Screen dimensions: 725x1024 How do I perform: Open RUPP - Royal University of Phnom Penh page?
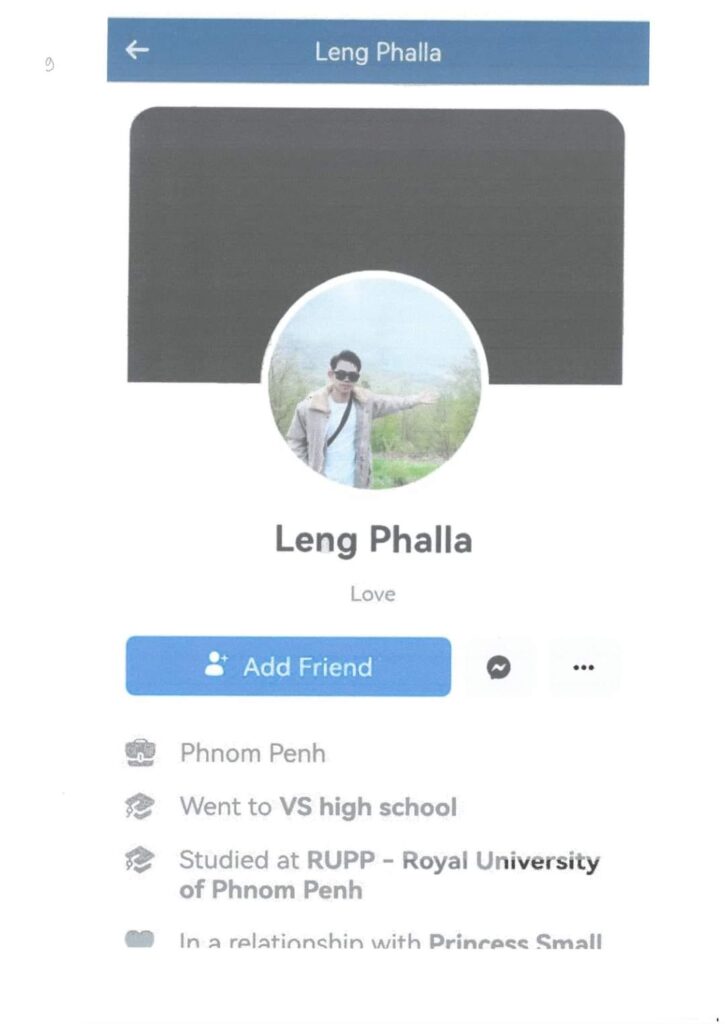point(452,862)
